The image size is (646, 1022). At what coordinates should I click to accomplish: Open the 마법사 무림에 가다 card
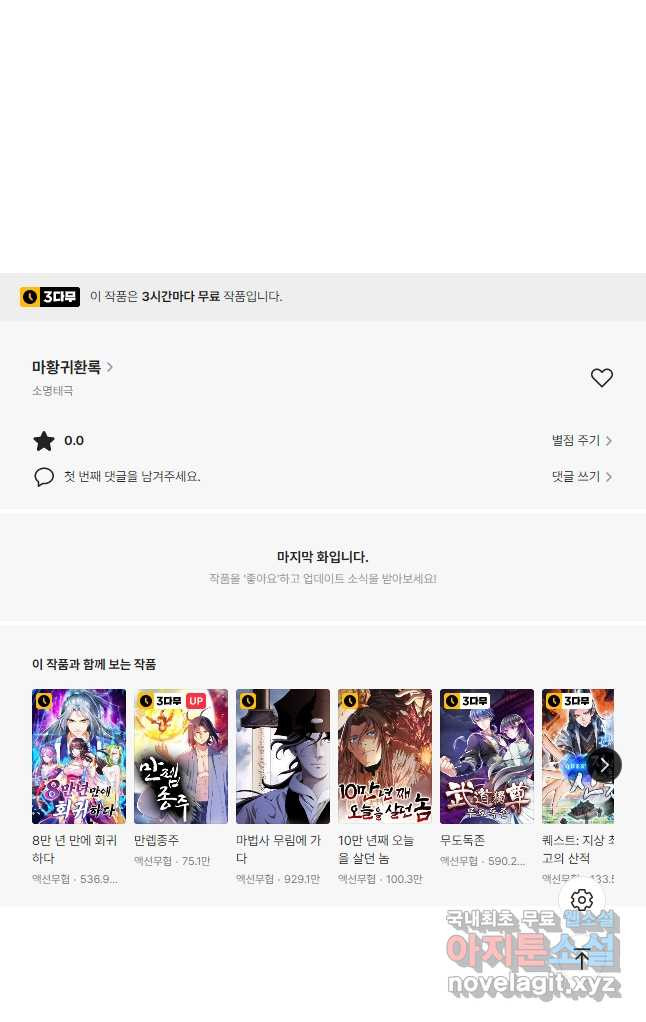tap(283, 756)
